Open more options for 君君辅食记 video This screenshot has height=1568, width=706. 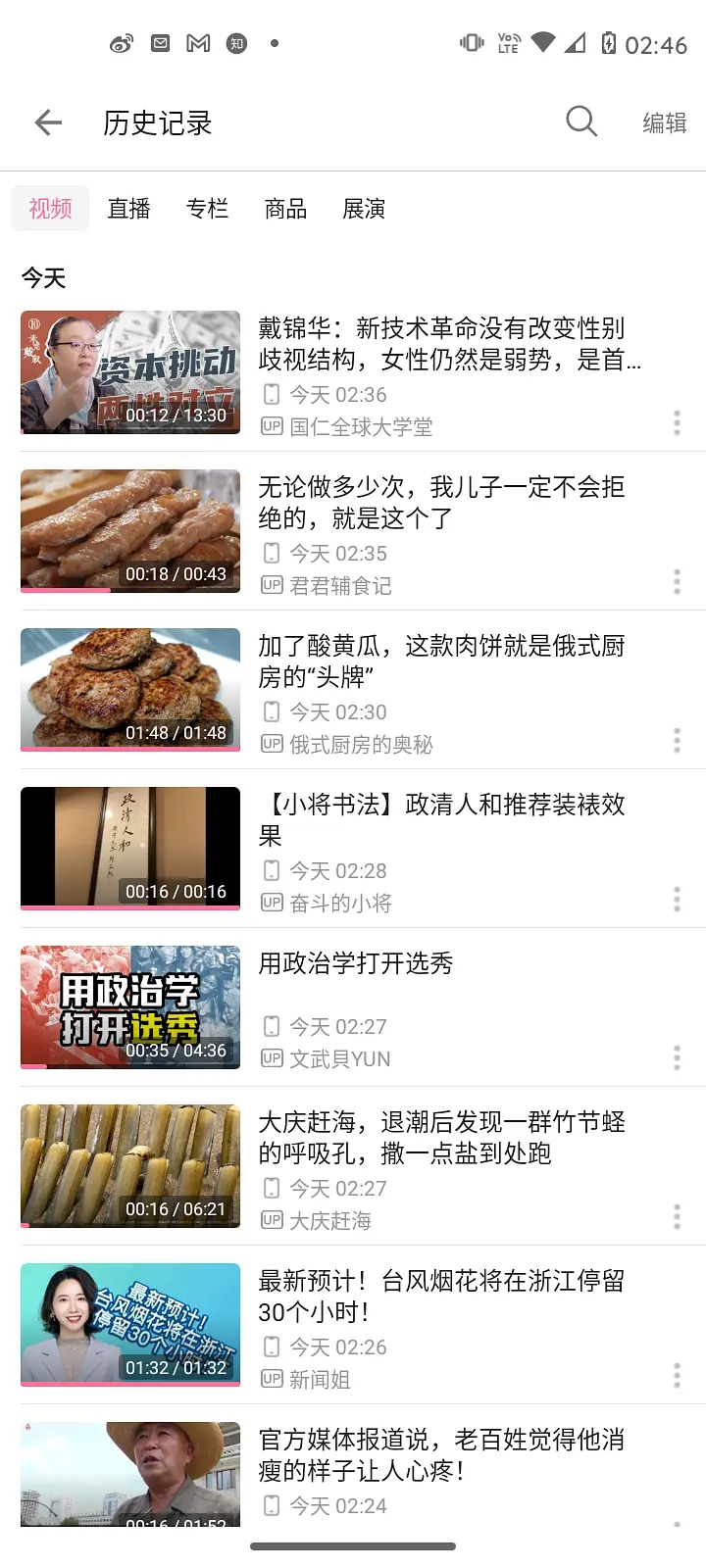(677, 582)
